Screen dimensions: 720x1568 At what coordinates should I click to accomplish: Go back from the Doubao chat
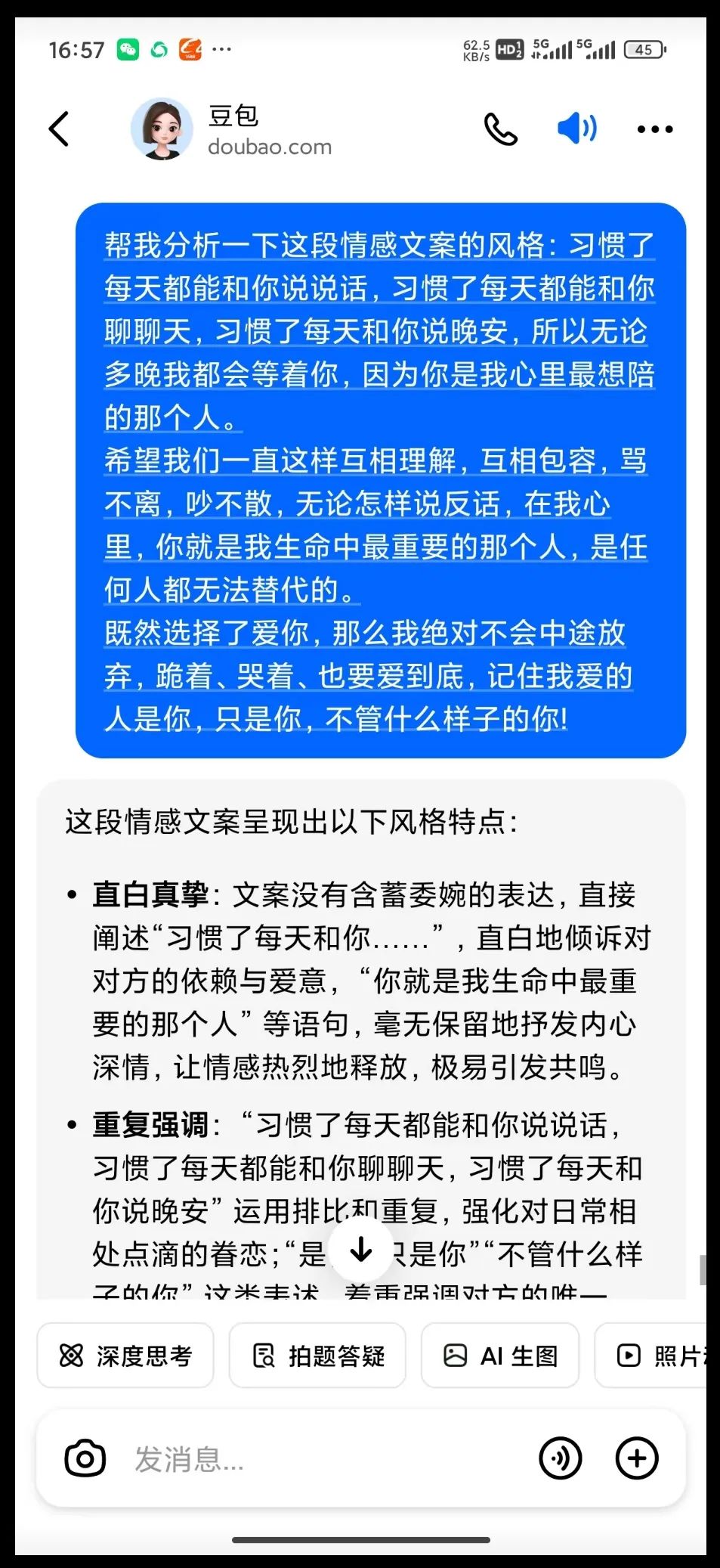coord(59,129)
